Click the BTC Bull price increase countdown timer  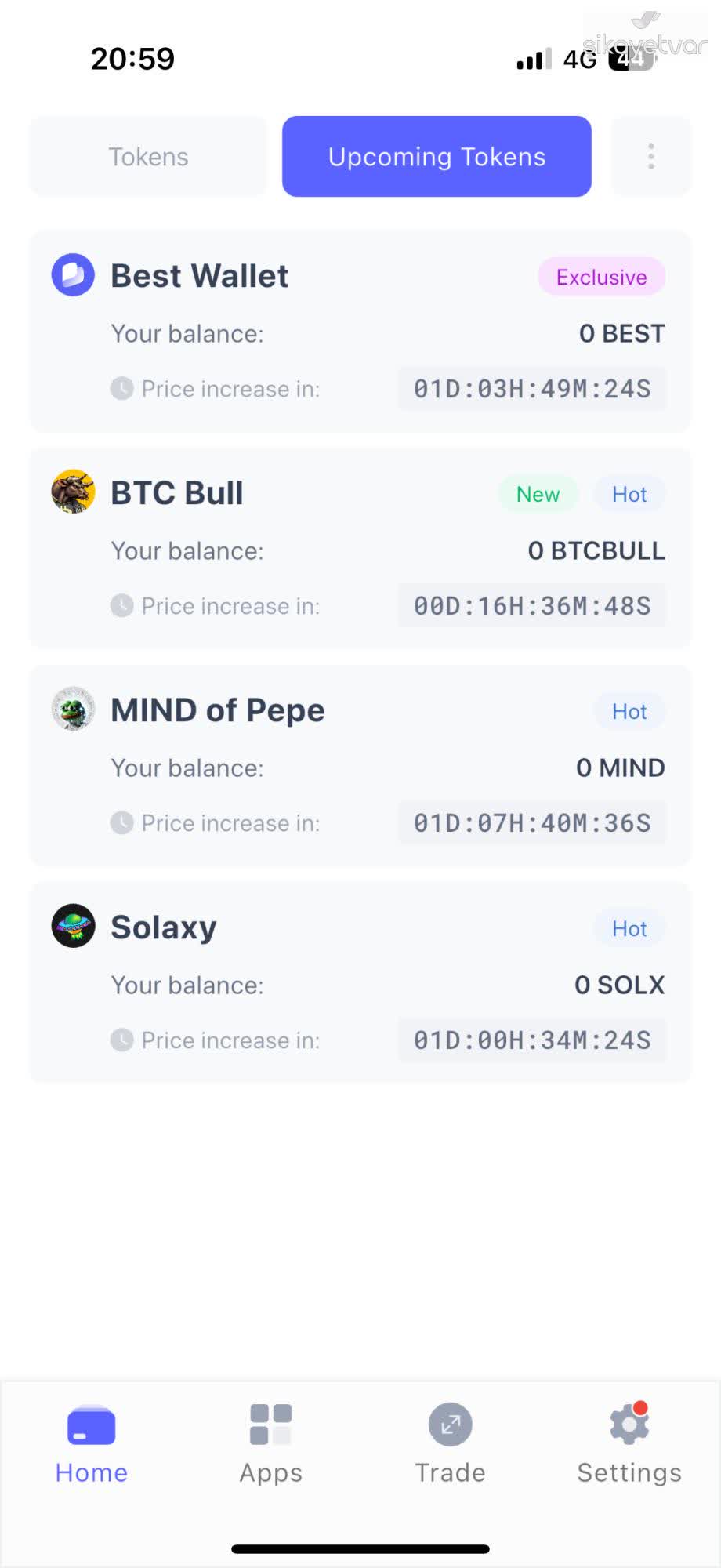pos(531,605)
